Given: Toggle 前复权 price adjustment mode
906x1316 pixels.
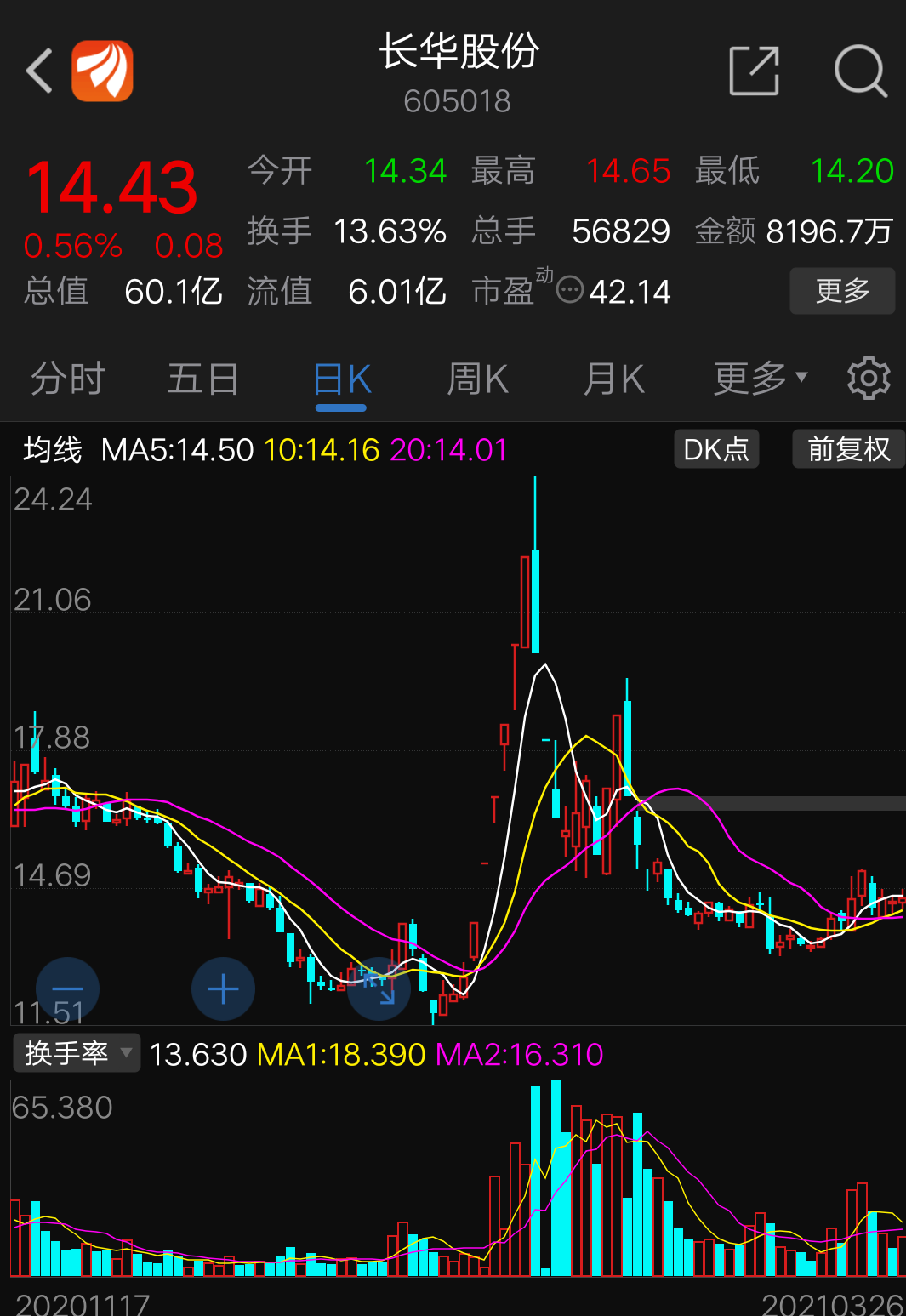Looking at the screenshot, I should 848,449.
